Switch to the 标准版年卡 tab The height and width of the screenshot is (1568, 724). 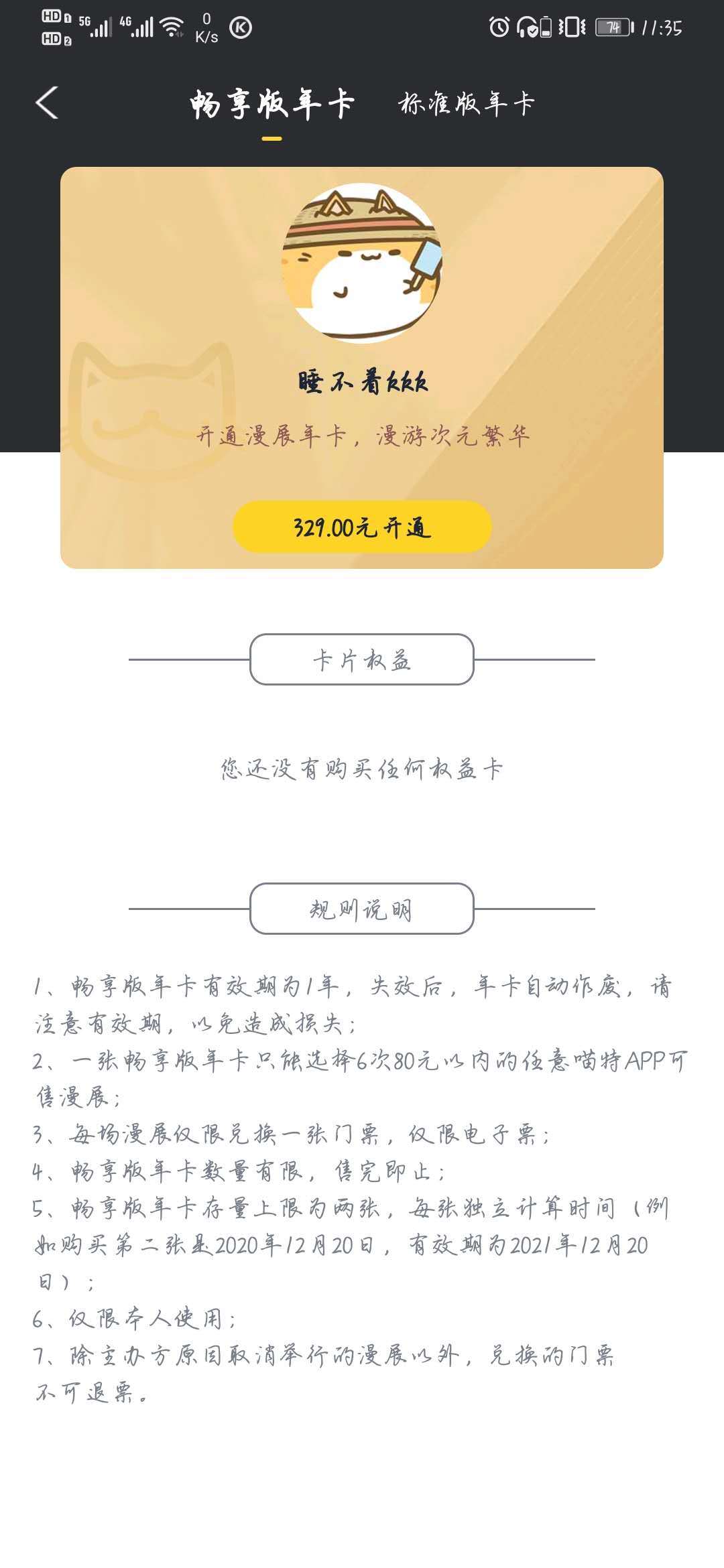tap(466, 104)
